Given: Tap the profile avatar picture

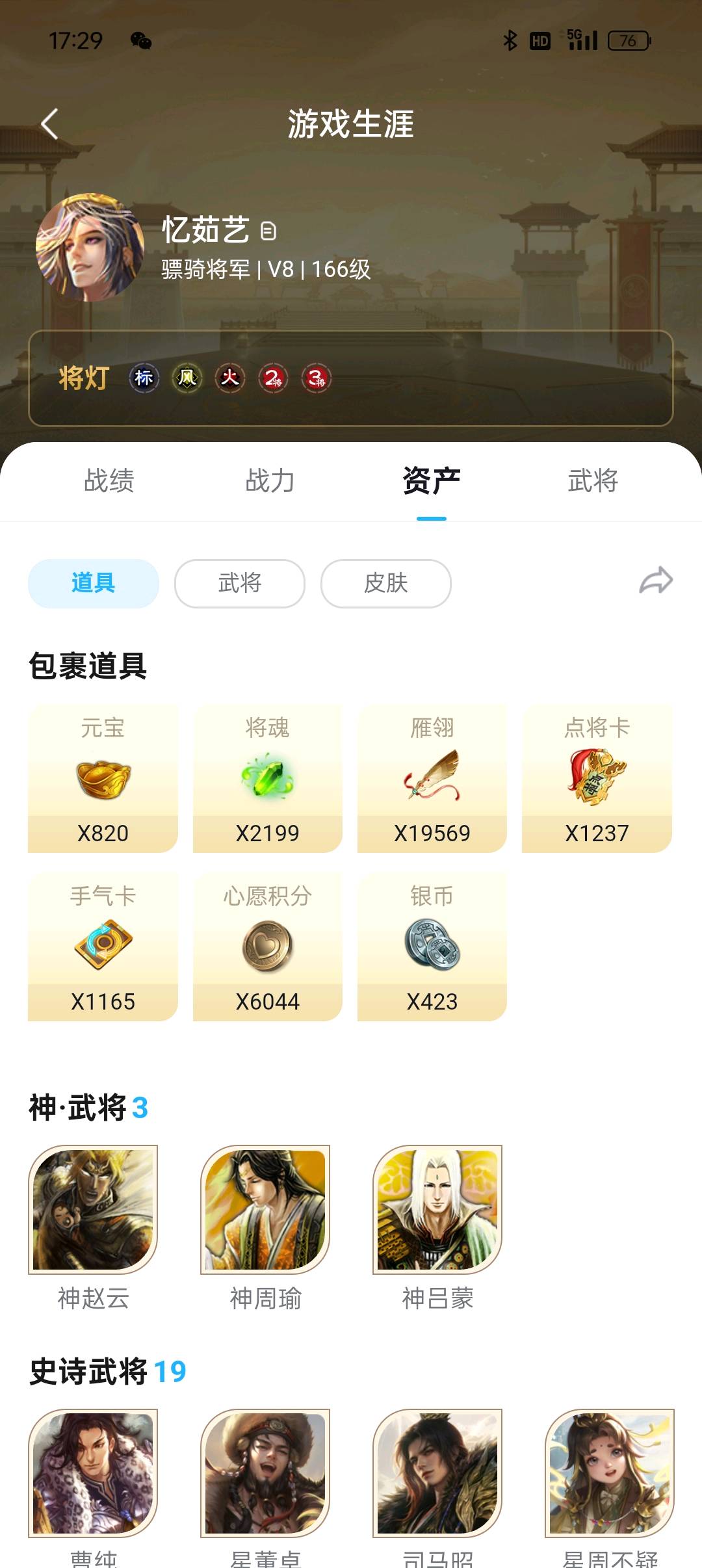Looking at the screenshot, I should pyautogui.click(x=90, y=247).
